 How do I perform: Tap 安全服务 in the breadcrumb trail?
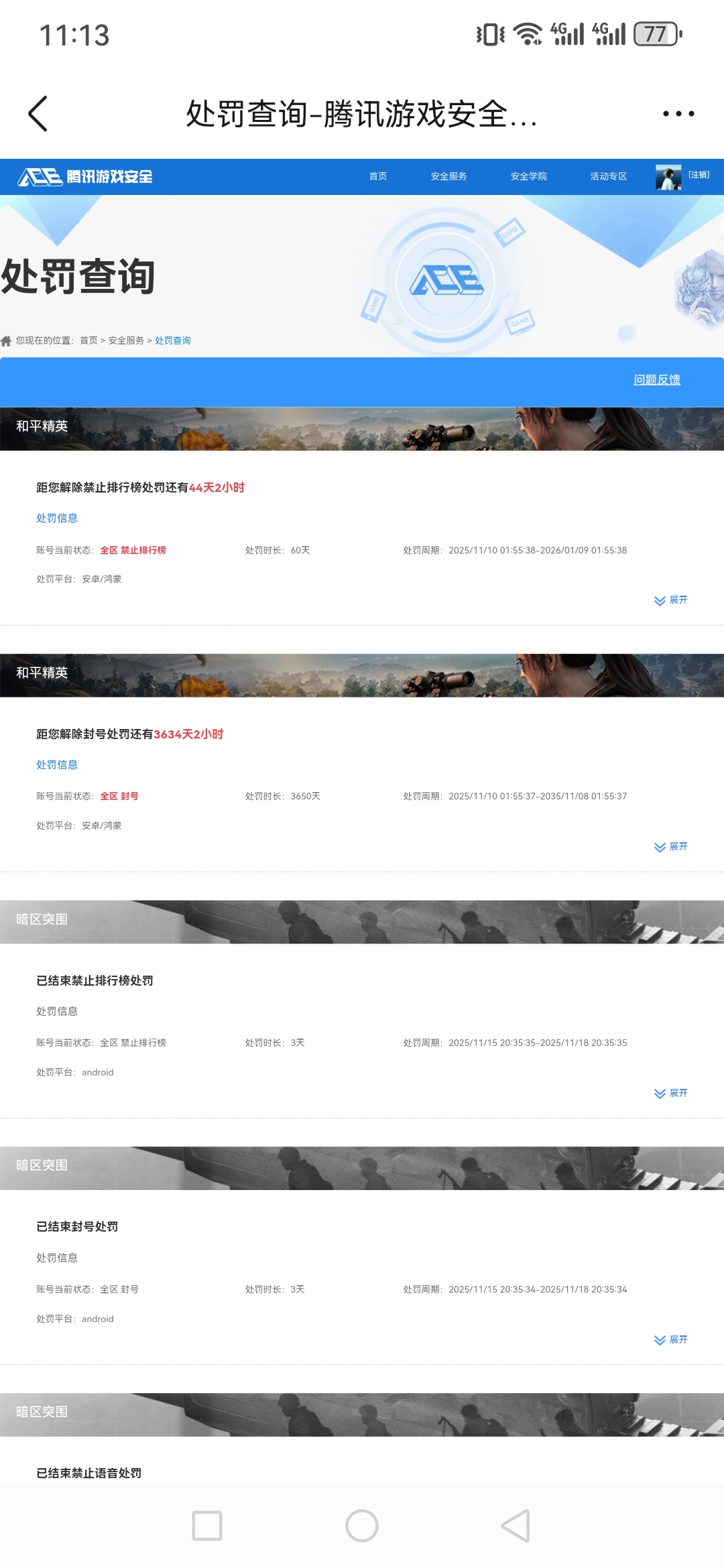pyautogui.click(x=126, y=340)
